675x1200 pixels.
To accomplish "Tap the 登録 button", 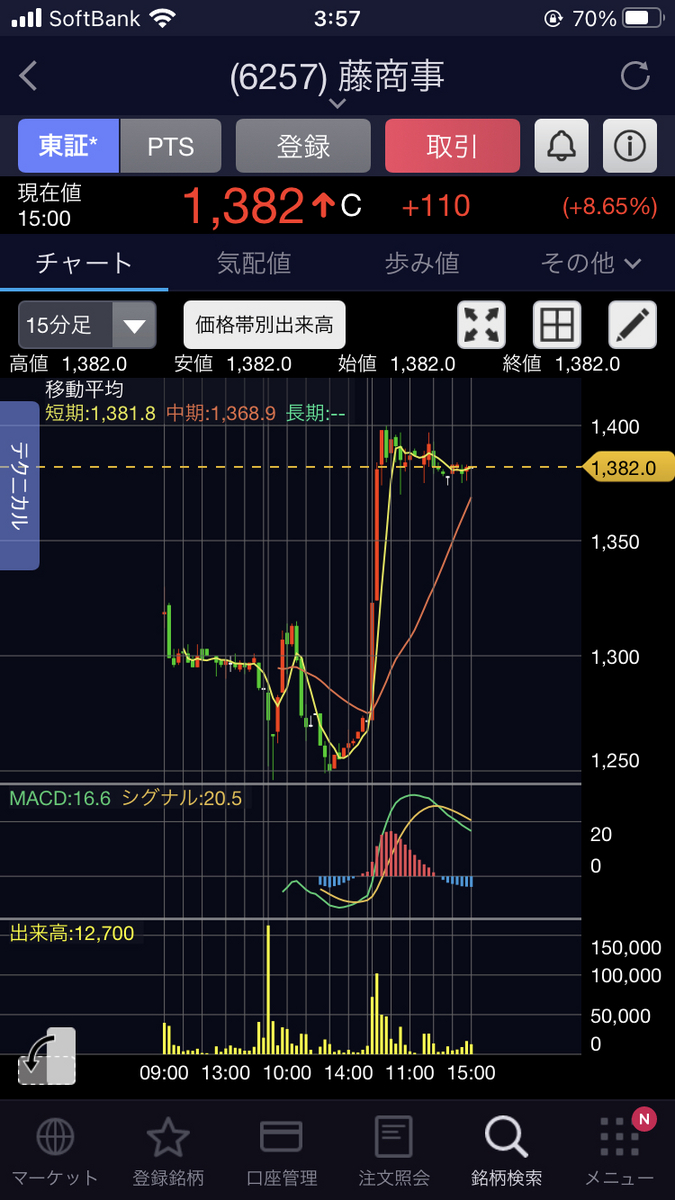I will point(303,147).
